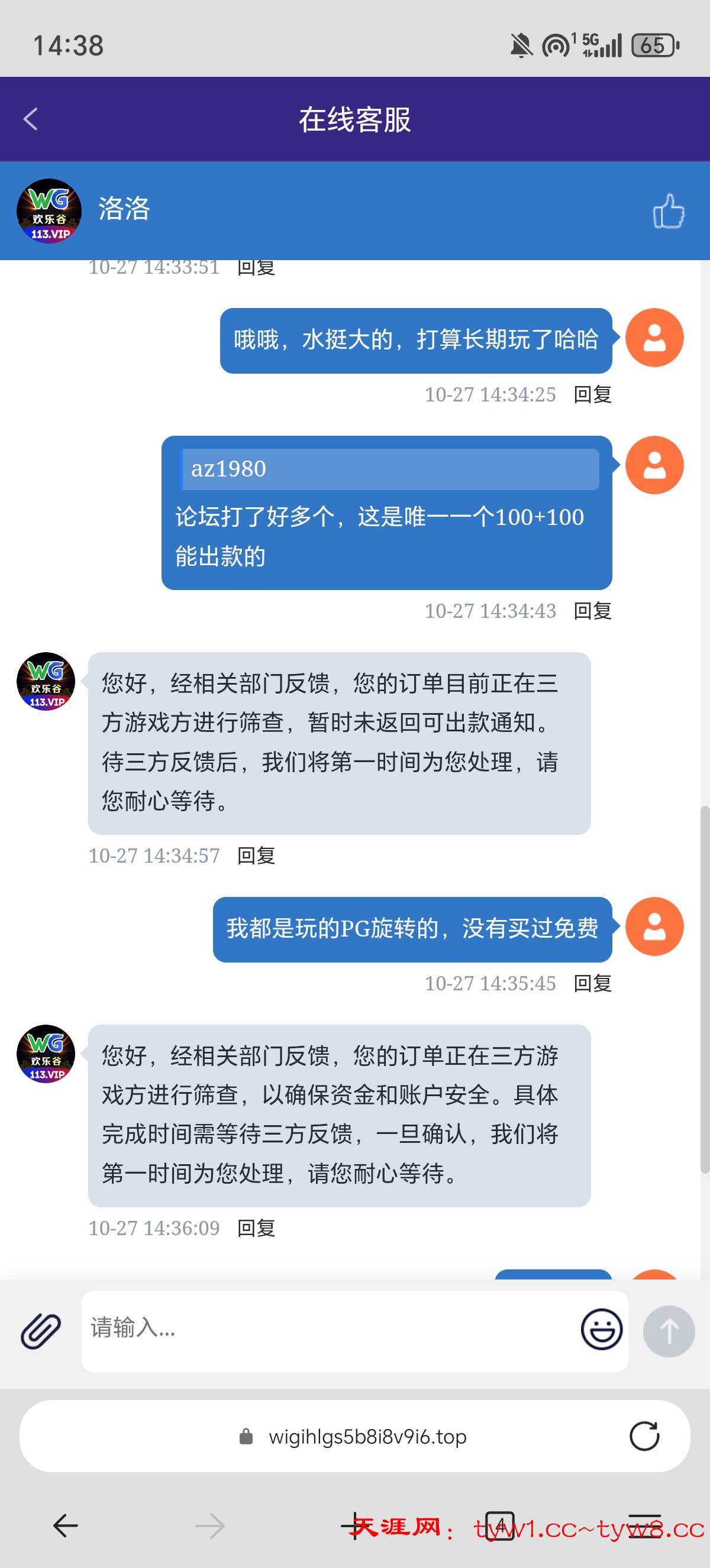Navigate back with the browser back arrow
Screen dimensions: 710x1568
pyautogui.click(x=66, y=1525)
